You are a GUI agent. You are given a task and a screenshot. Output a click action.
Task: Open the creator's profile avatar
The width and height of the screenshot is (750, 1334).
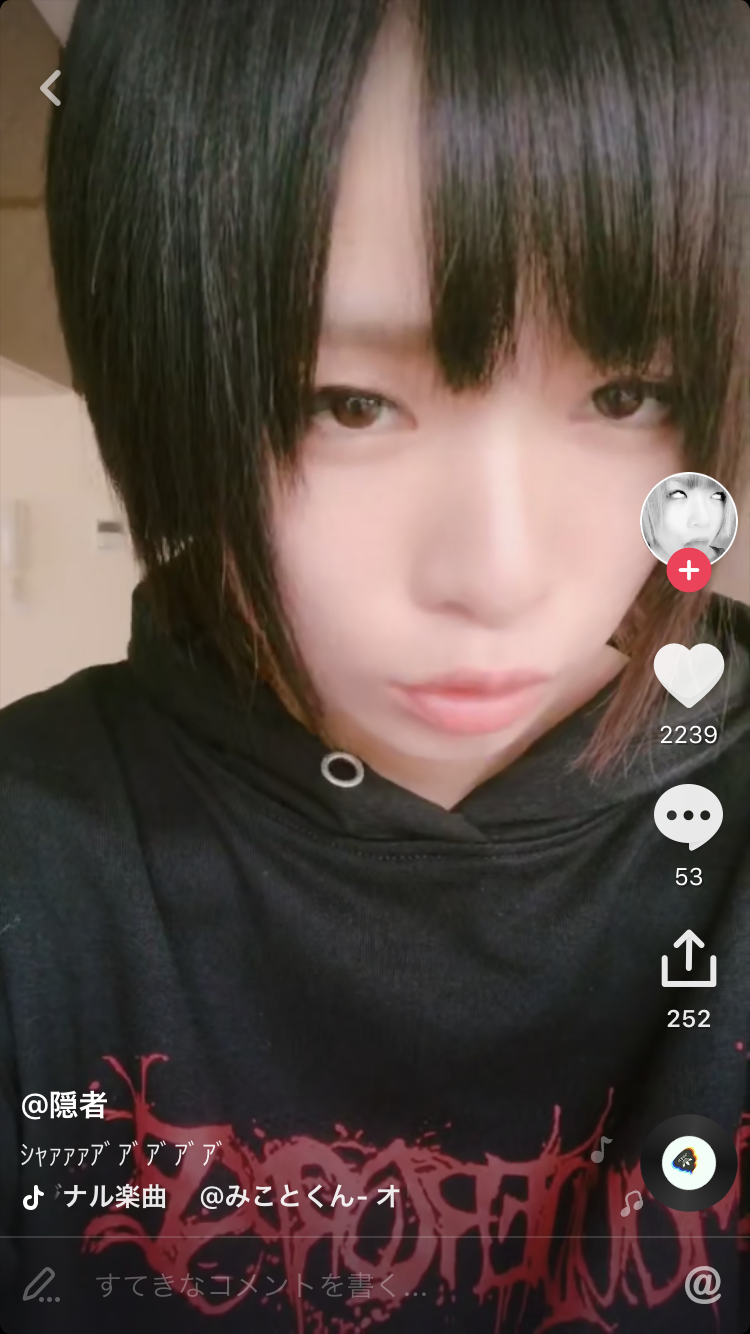click(x=688, y=520)
